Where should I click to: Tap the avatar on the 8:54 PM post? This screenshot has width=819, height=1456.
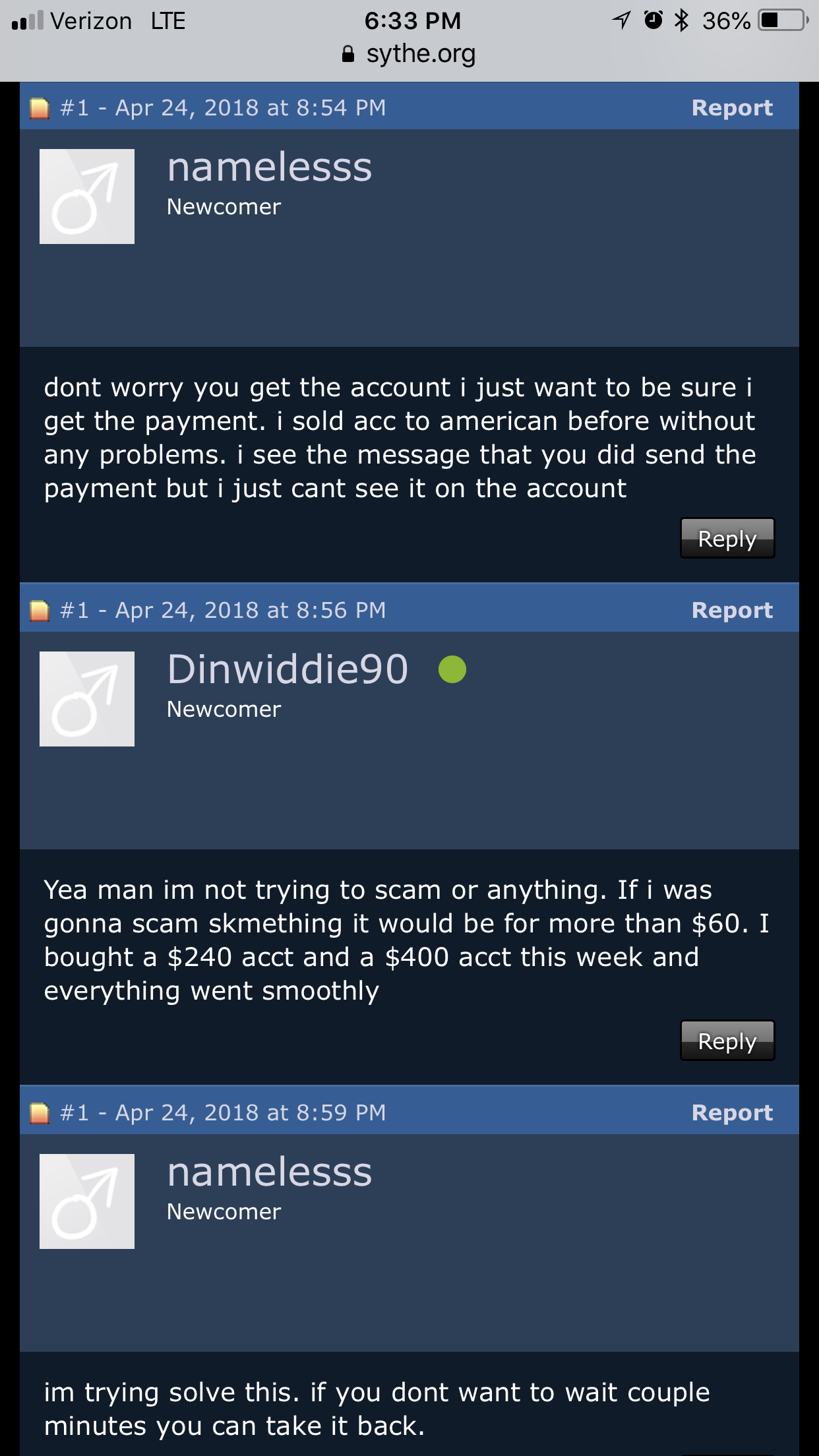87,197
